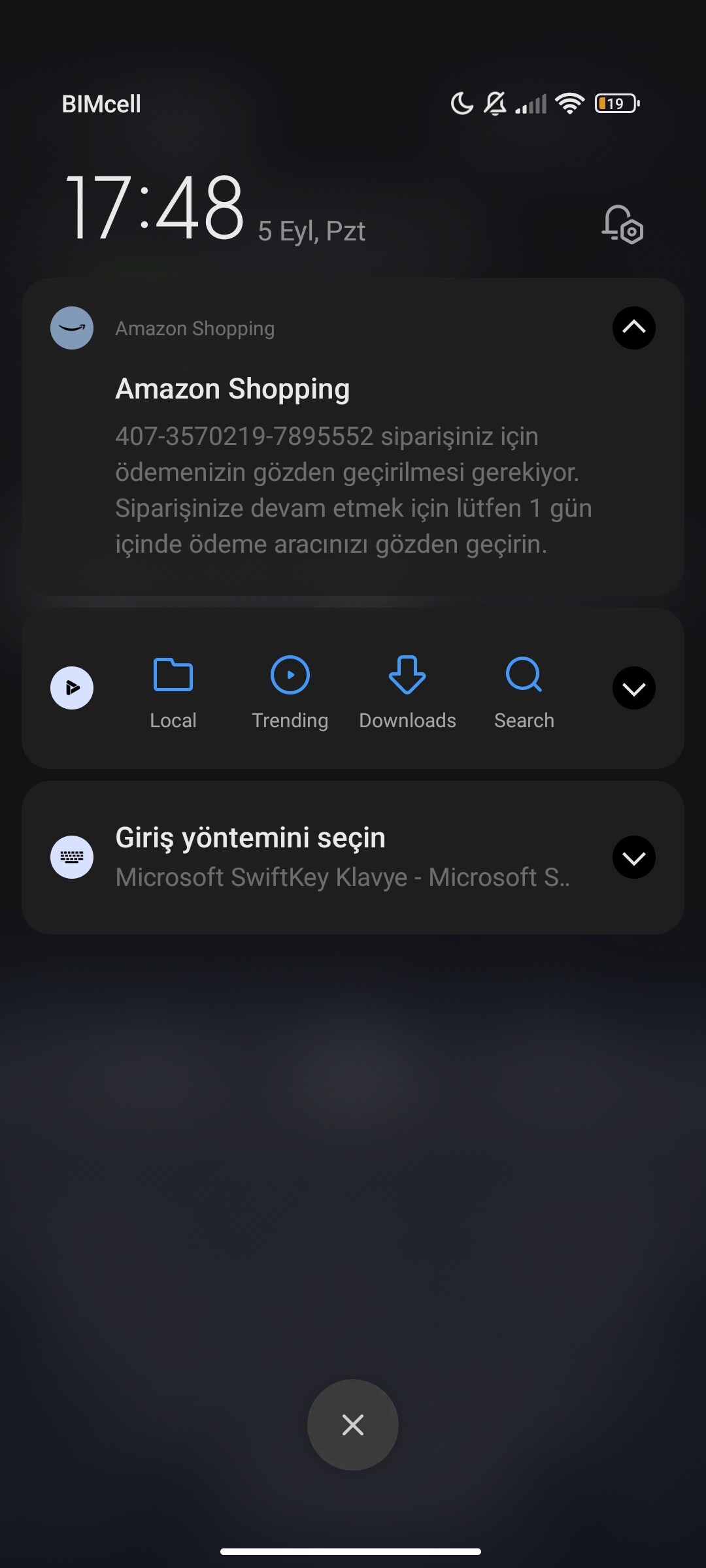Screen dimensions: 706x1568
Task: Open Search shortcut in video notification
Action: (x=524, y=693)
